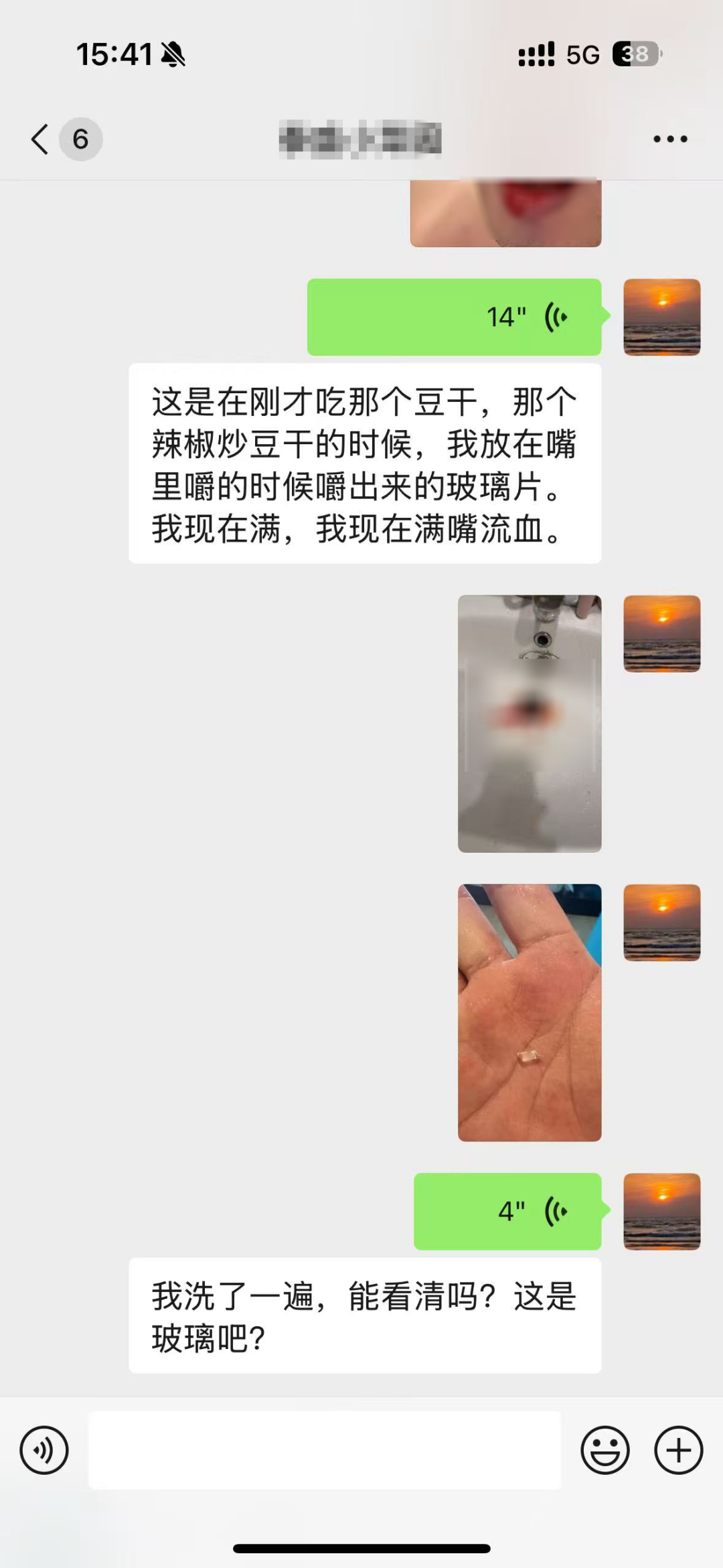Open the emoji picker
The width and height of the screenshot is (723, 1568).
[605, 1450]
